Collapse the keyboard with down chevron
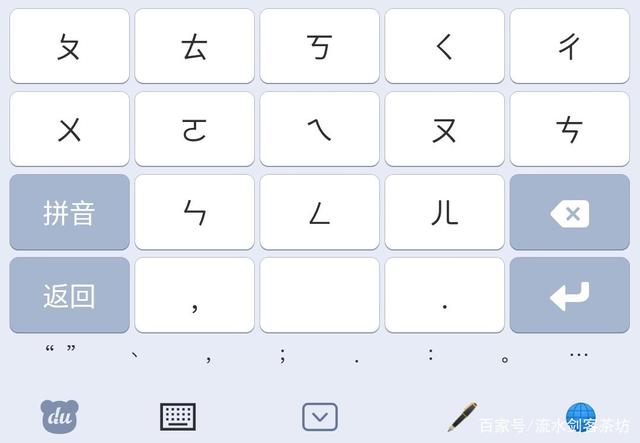This screenshot has width=640, height=443. pyautogui.click(x=319, y=416)
